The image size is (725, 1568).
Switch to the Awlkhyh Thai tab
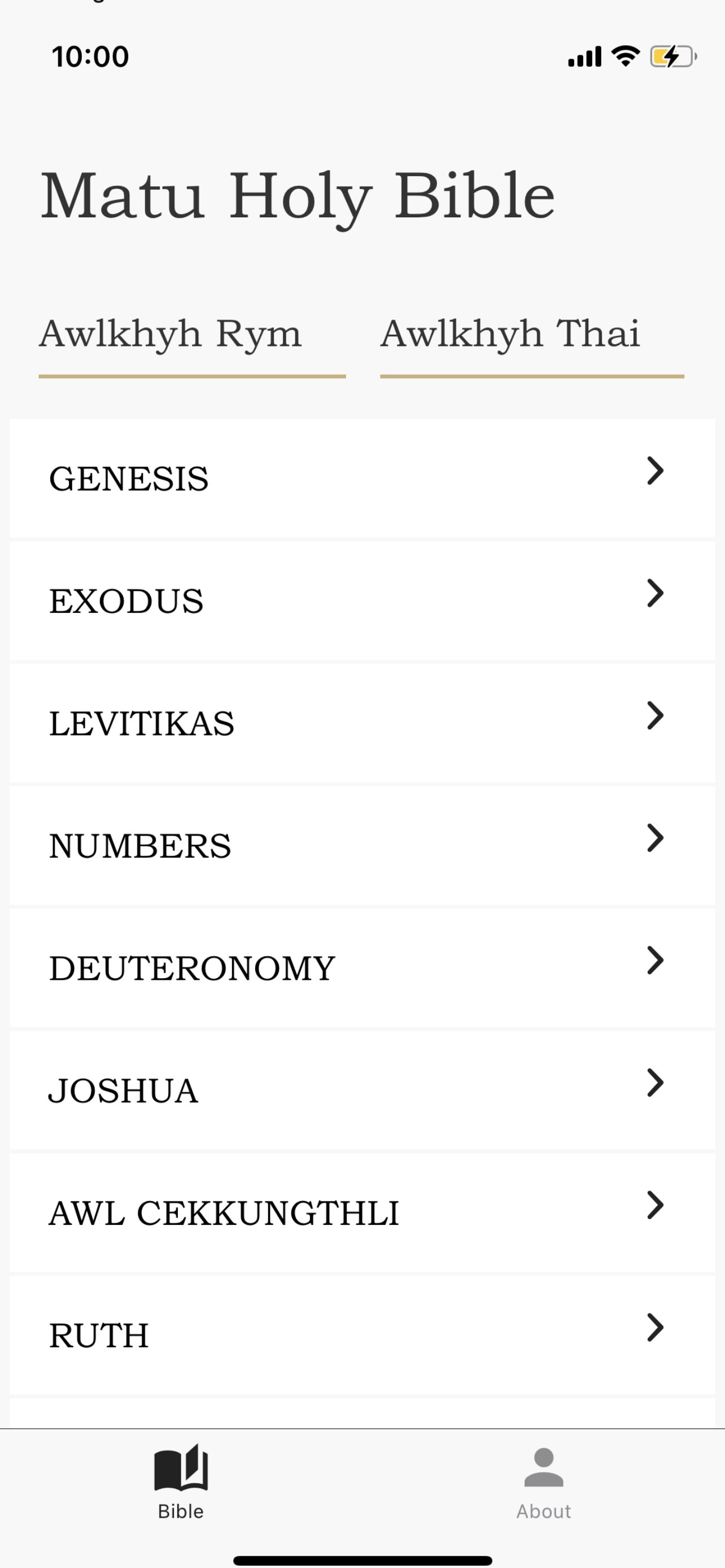[512, 334]
